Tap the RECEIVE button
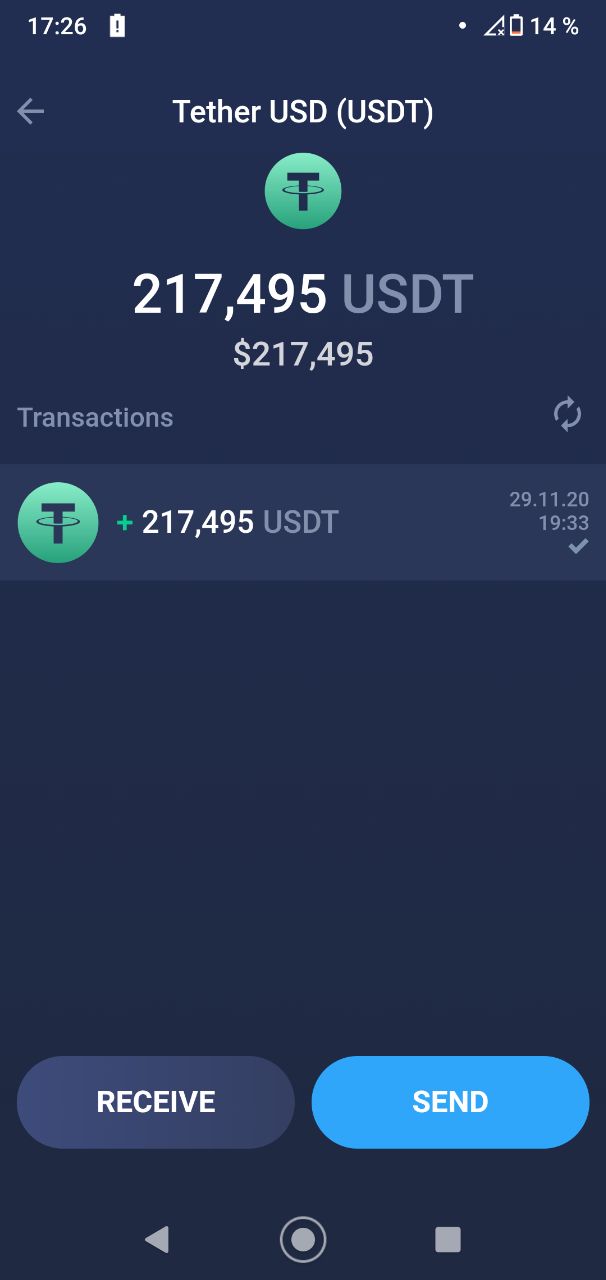This screenshot has height=1280, width=606. click(x=156, y=1102)
